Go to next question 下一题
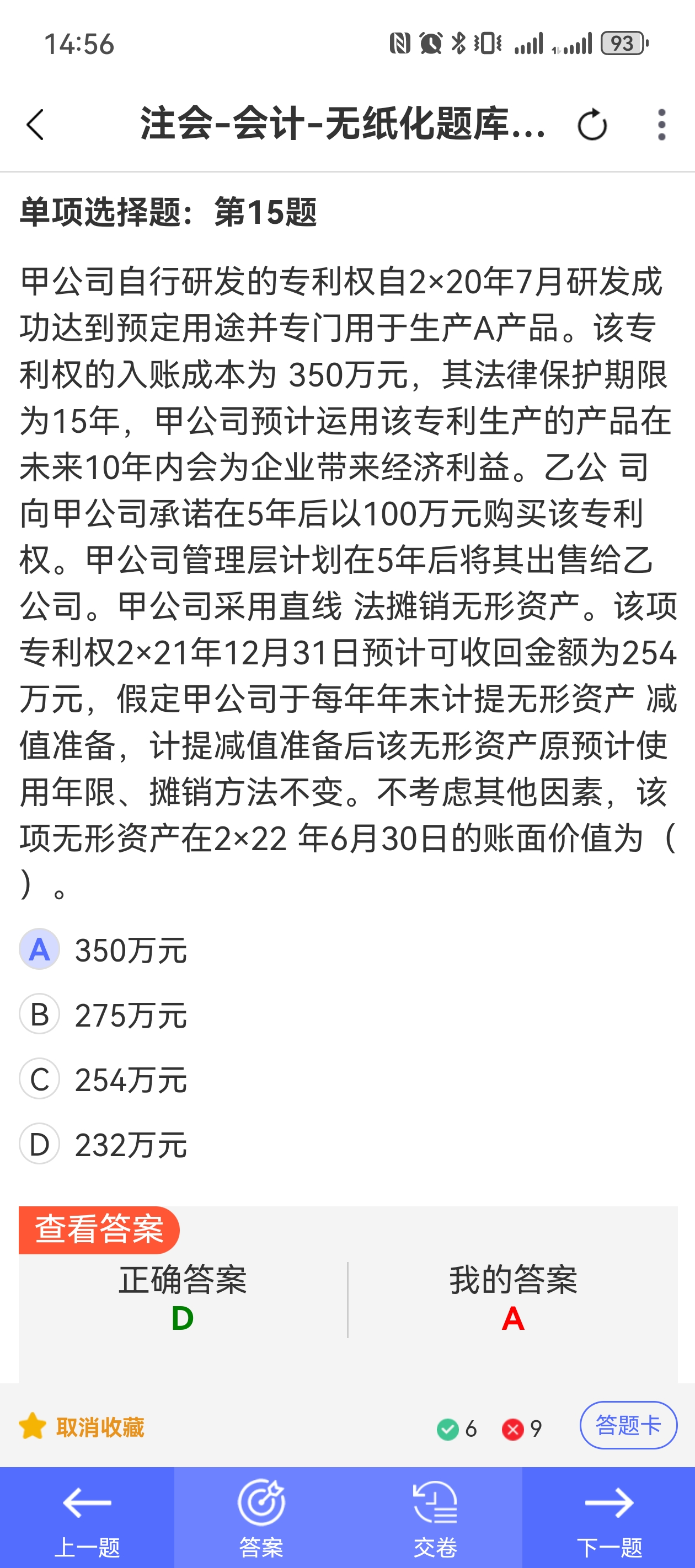The width and height of the screenshot is (695, 1568). (x=608, y=1517)
